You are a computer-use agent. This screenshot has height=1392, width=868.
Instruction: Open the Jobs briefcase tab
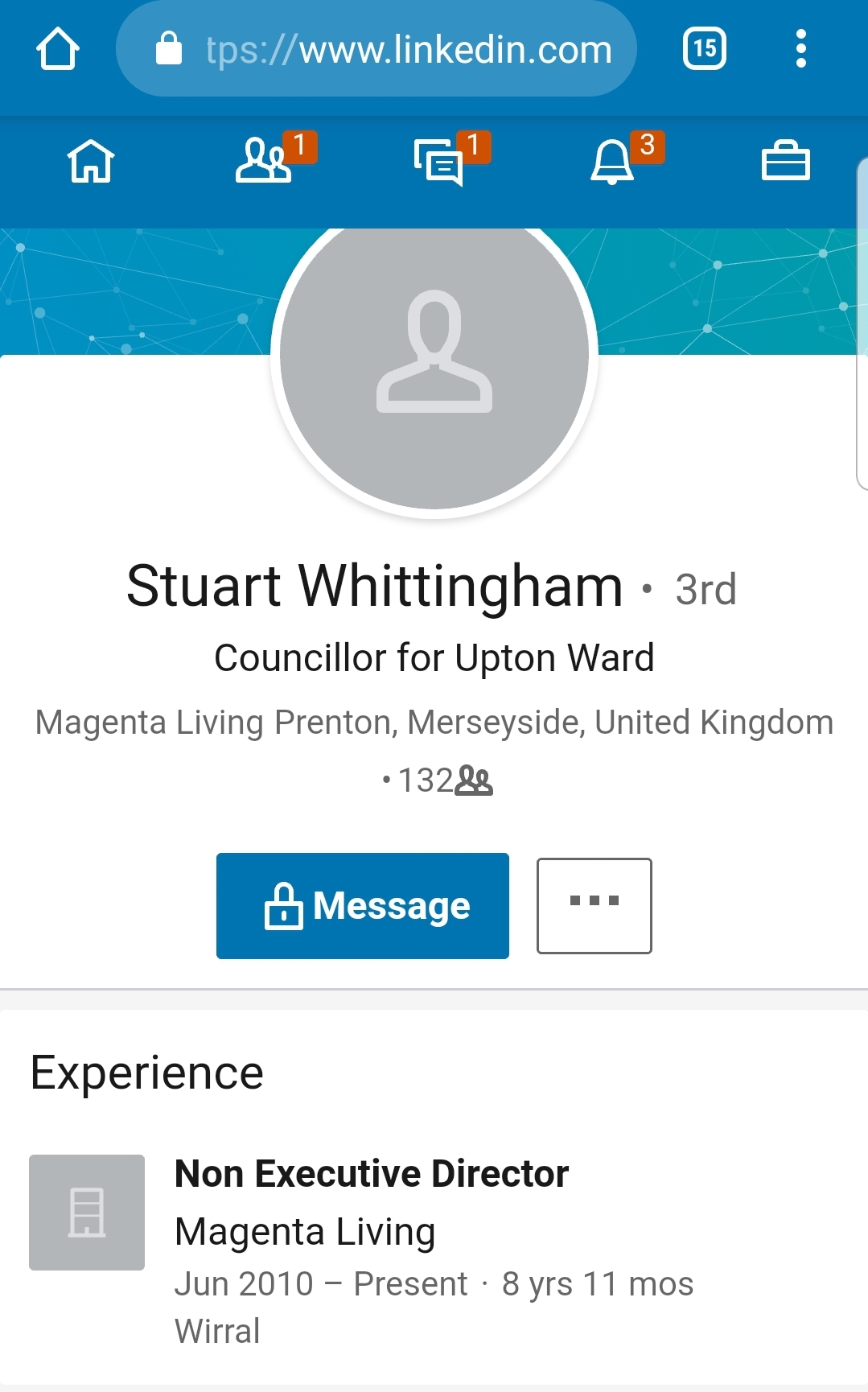tap(785, 161)
